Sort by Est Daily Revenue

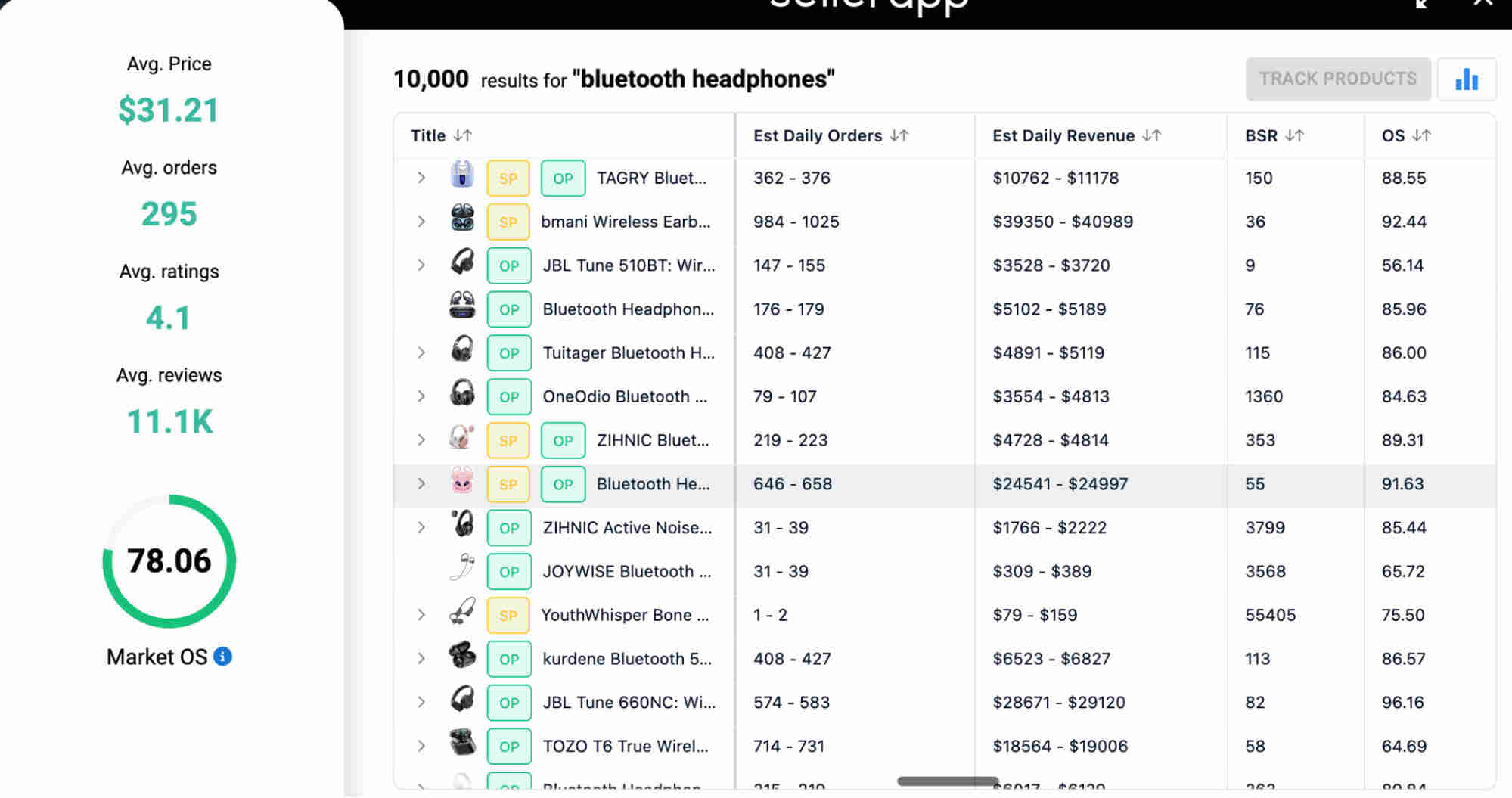click(x=1151, y=135)
